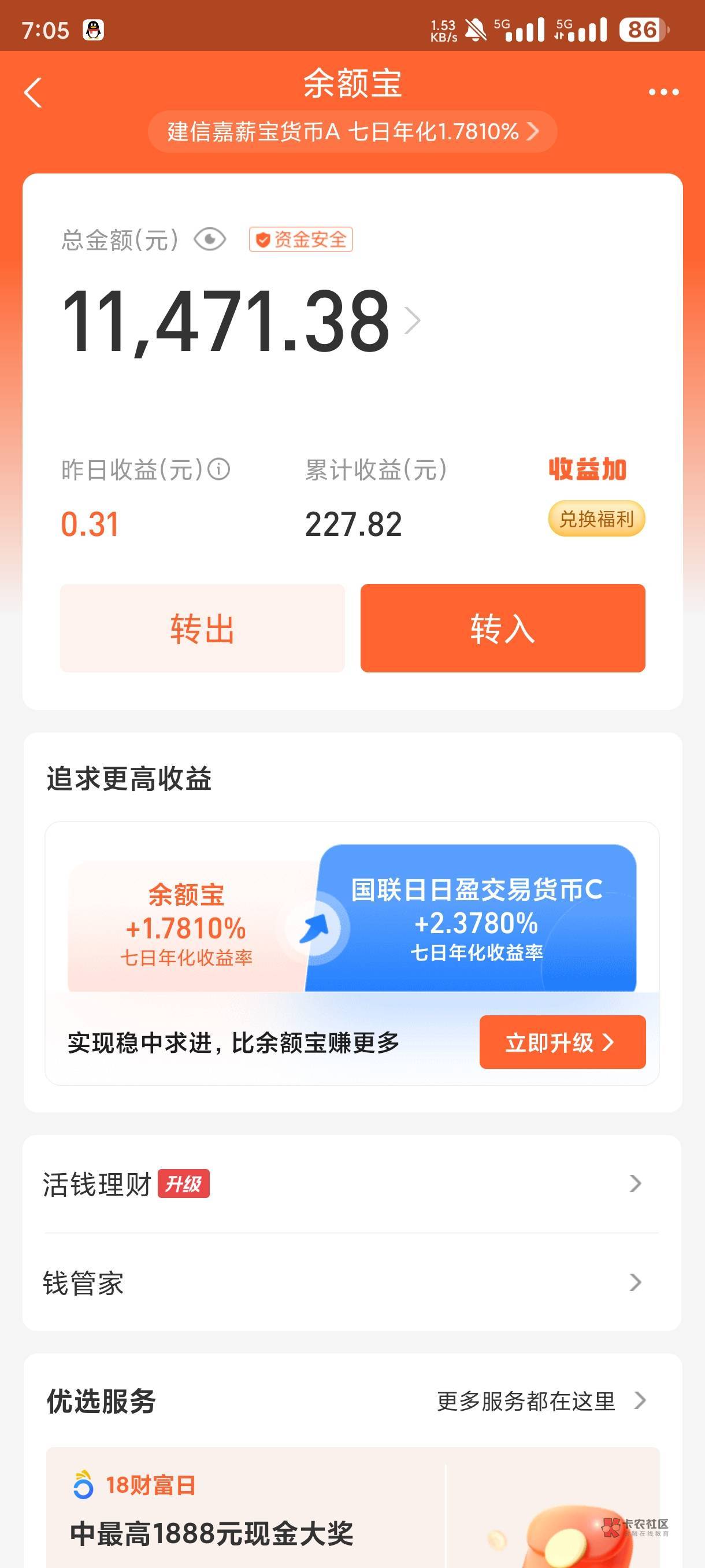705x1568 pixels.
Task: Open the 国联日日盈交易货币C comparison card
Action: 476,919
